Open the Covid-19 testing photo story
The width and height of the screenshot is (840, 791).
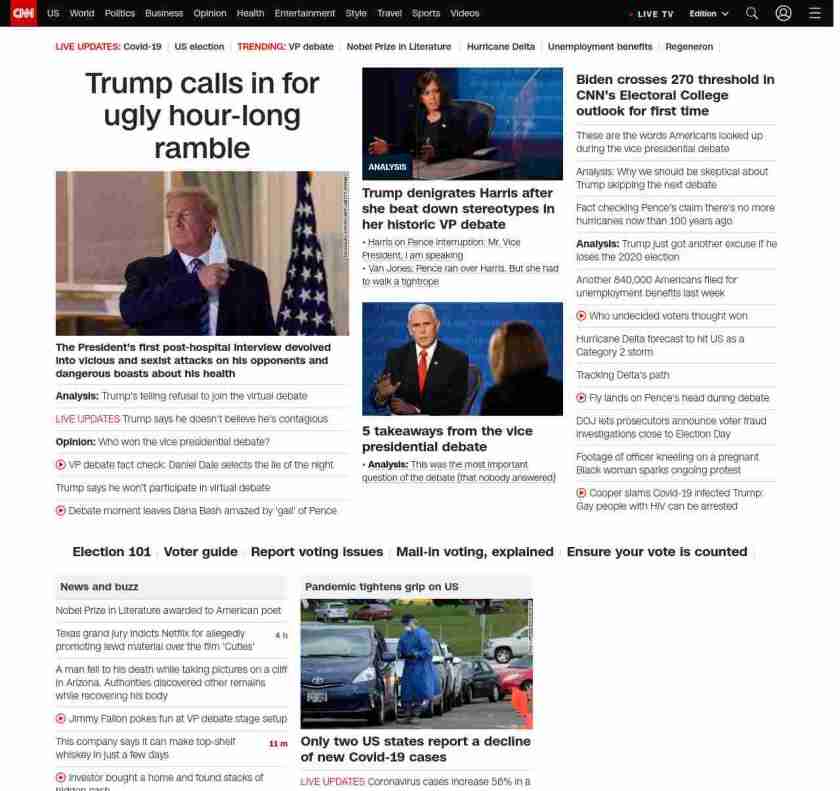point(416,663)
